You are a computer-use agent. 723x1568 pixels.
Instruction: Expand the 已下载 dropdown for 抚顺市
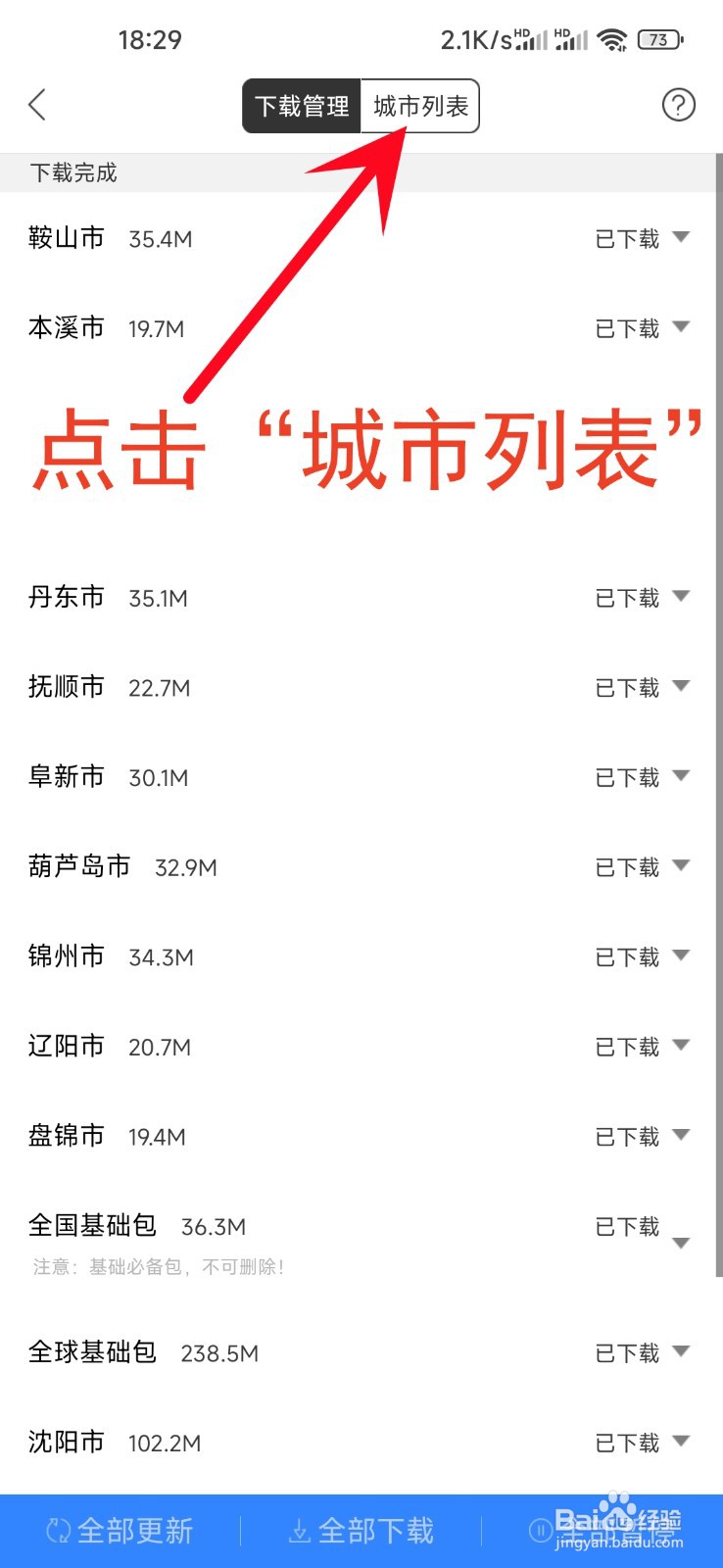(x=643, y=688)
